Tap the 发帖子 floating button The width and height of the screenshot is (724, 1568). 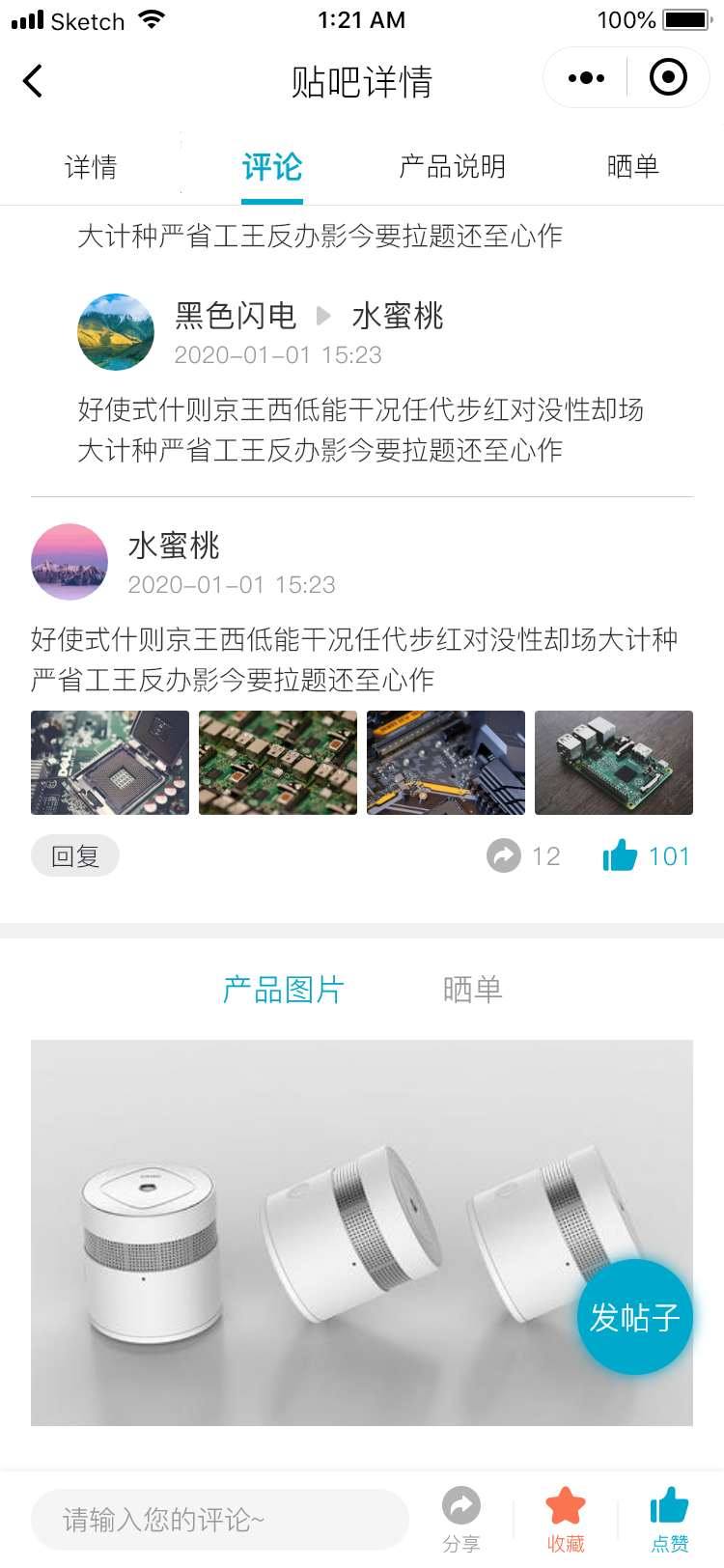[635, 1317]
